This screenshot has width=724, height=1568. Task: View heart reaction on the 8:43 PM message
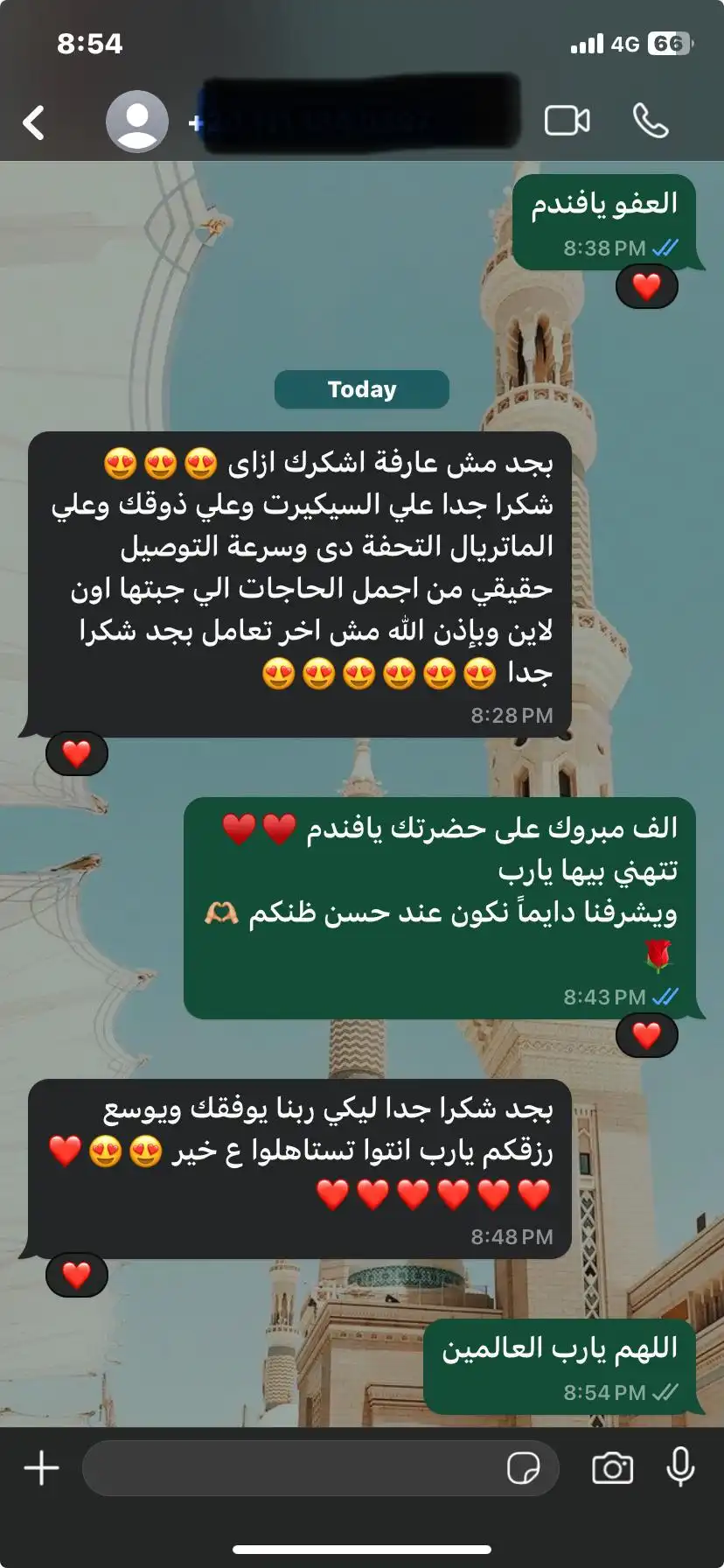pyautogui.click(x=647, y=1035)
